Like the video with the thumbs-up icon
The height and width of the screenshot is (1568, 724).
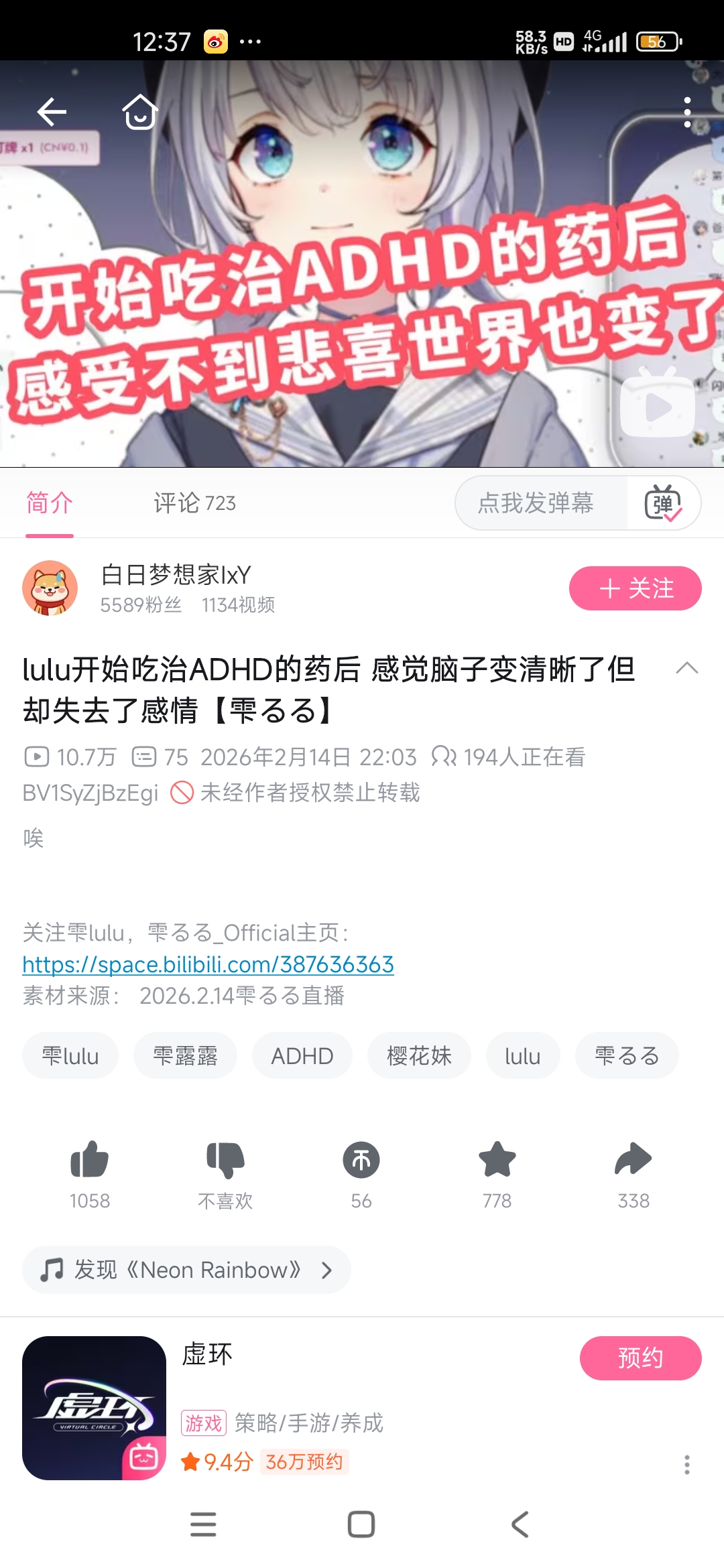90,1160
